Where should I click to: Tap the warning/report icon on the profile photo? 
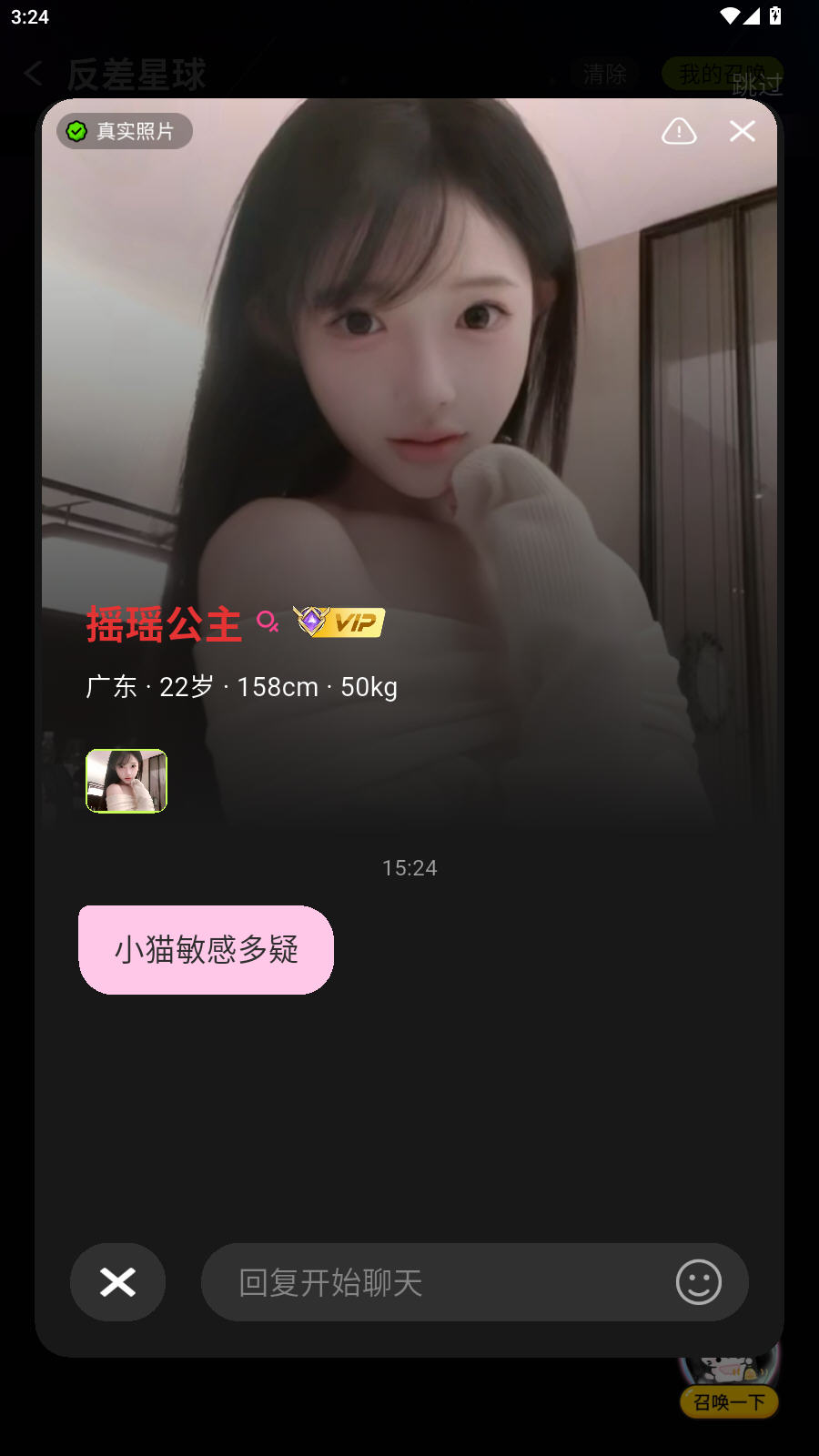pyautogui.click(x=679, y=131)
